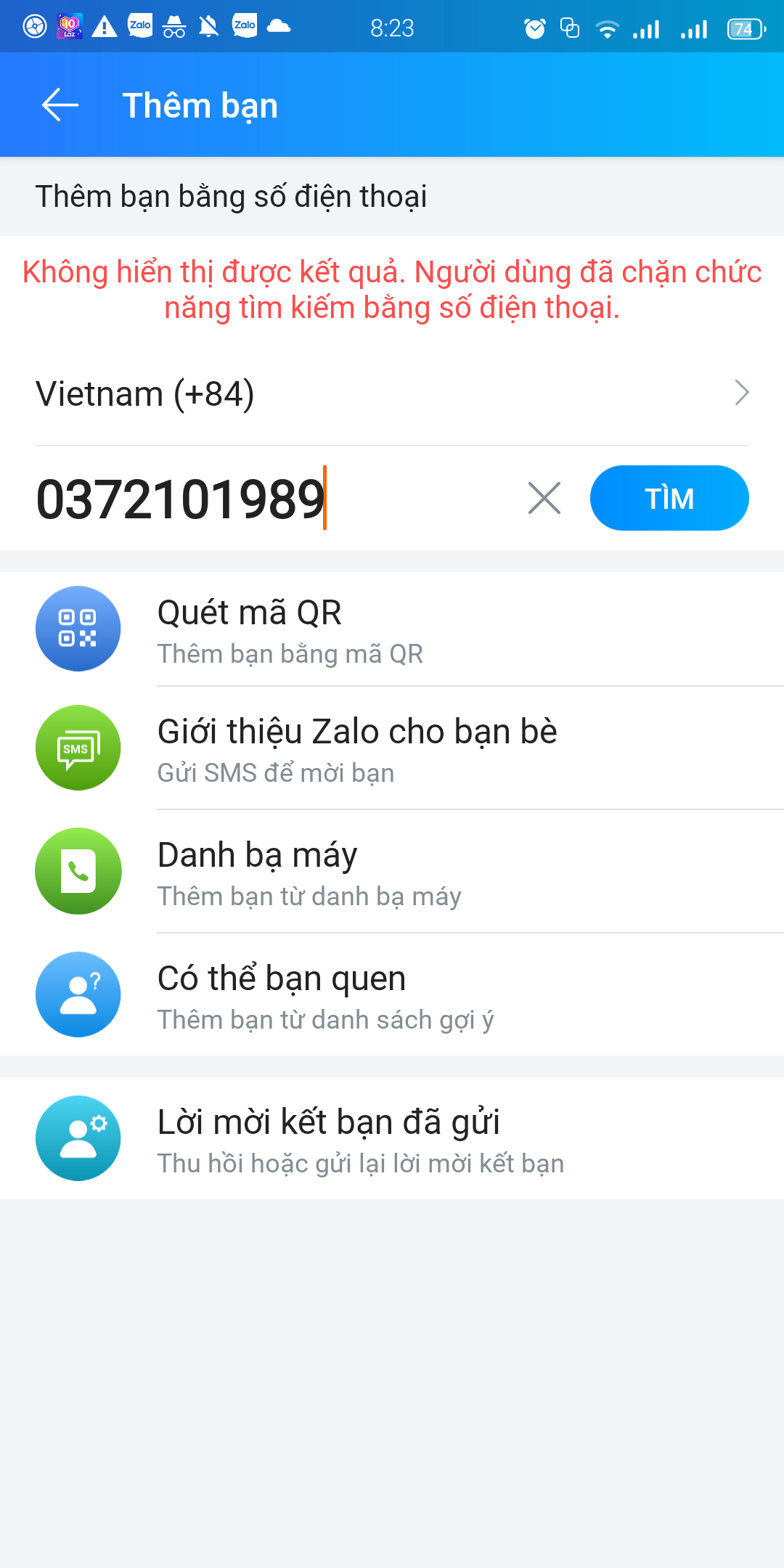Open the Vietnam (+84) country code picker

coord(392,393)
